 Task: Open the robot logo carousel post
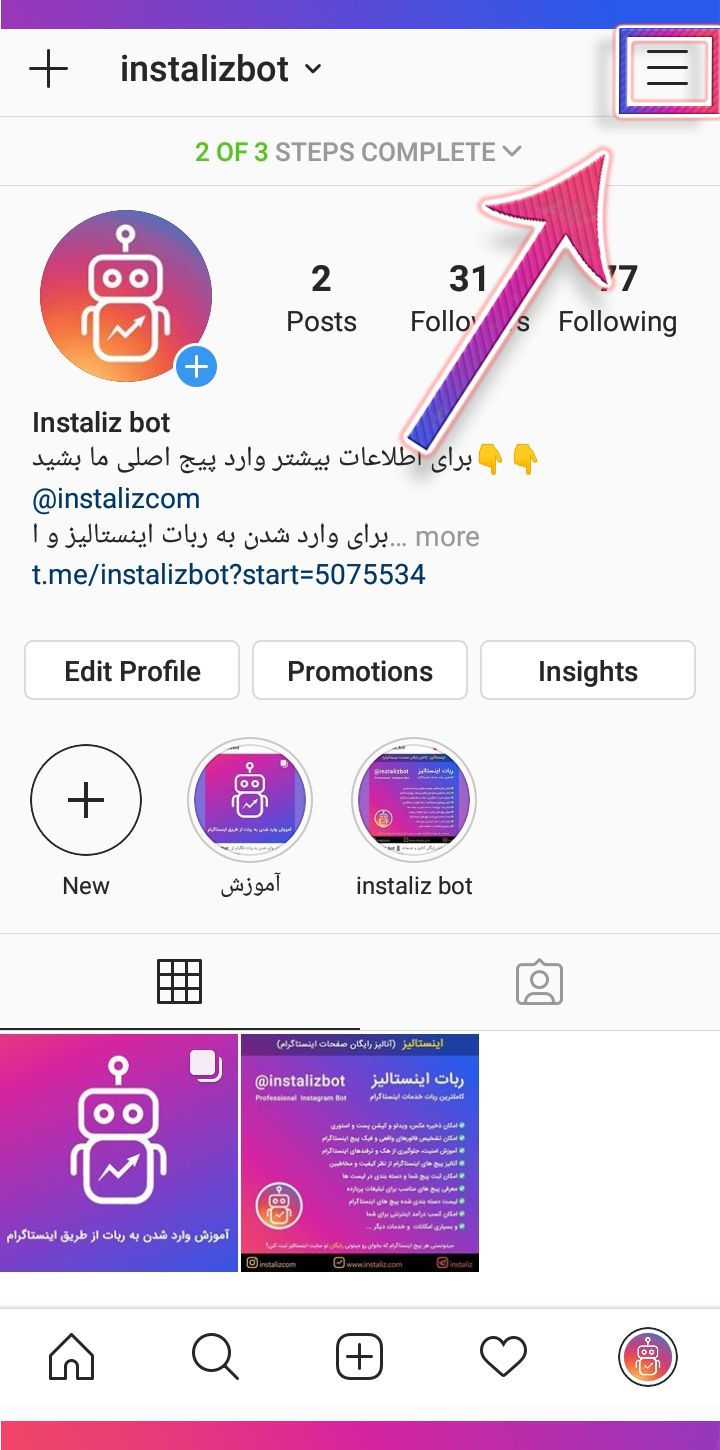click(x=118, y=1152)
